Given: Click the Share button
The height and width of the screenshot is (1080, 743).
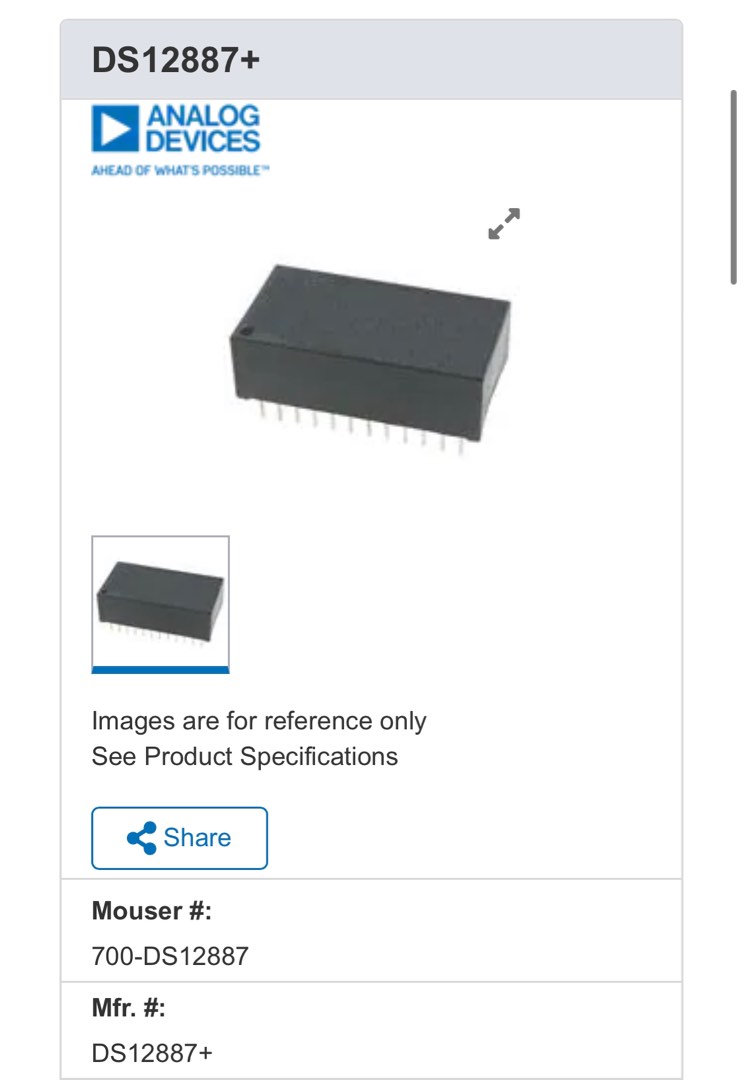Looking at the screenshot, I should 179,837.
